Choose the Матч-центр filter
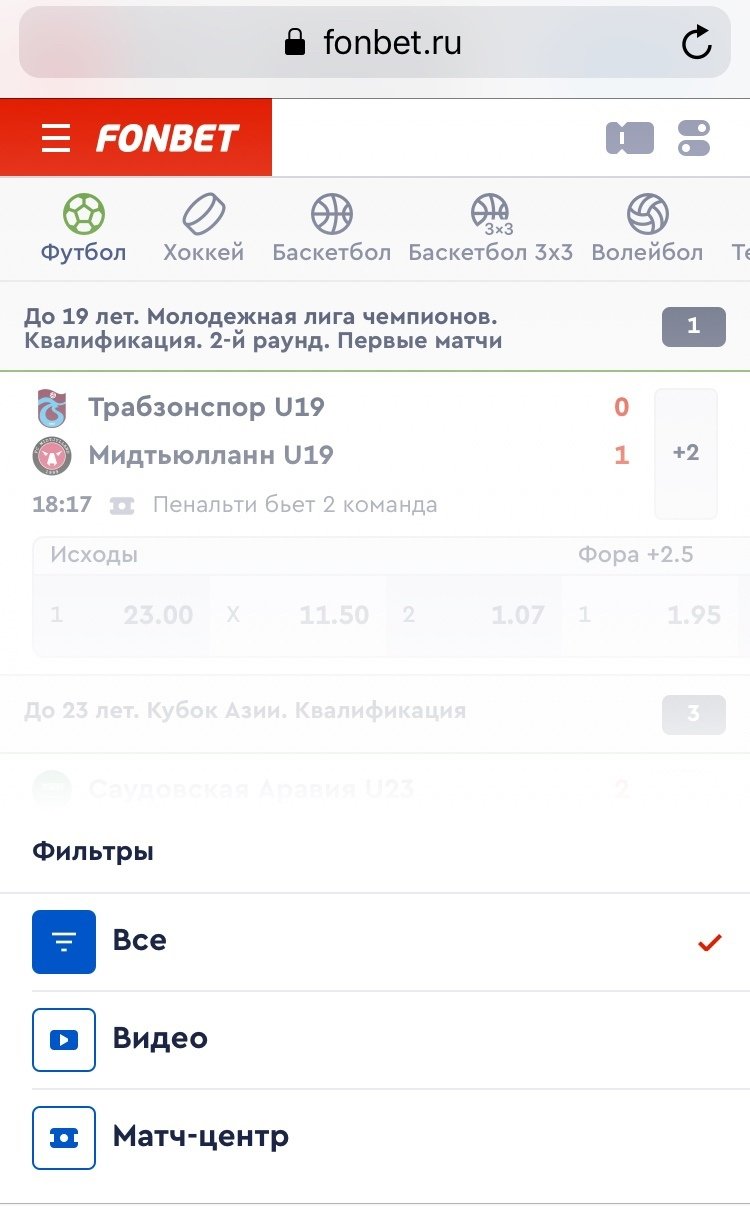The height and width of the screenshot is (1206, 750). click(x=375, y=1137)
